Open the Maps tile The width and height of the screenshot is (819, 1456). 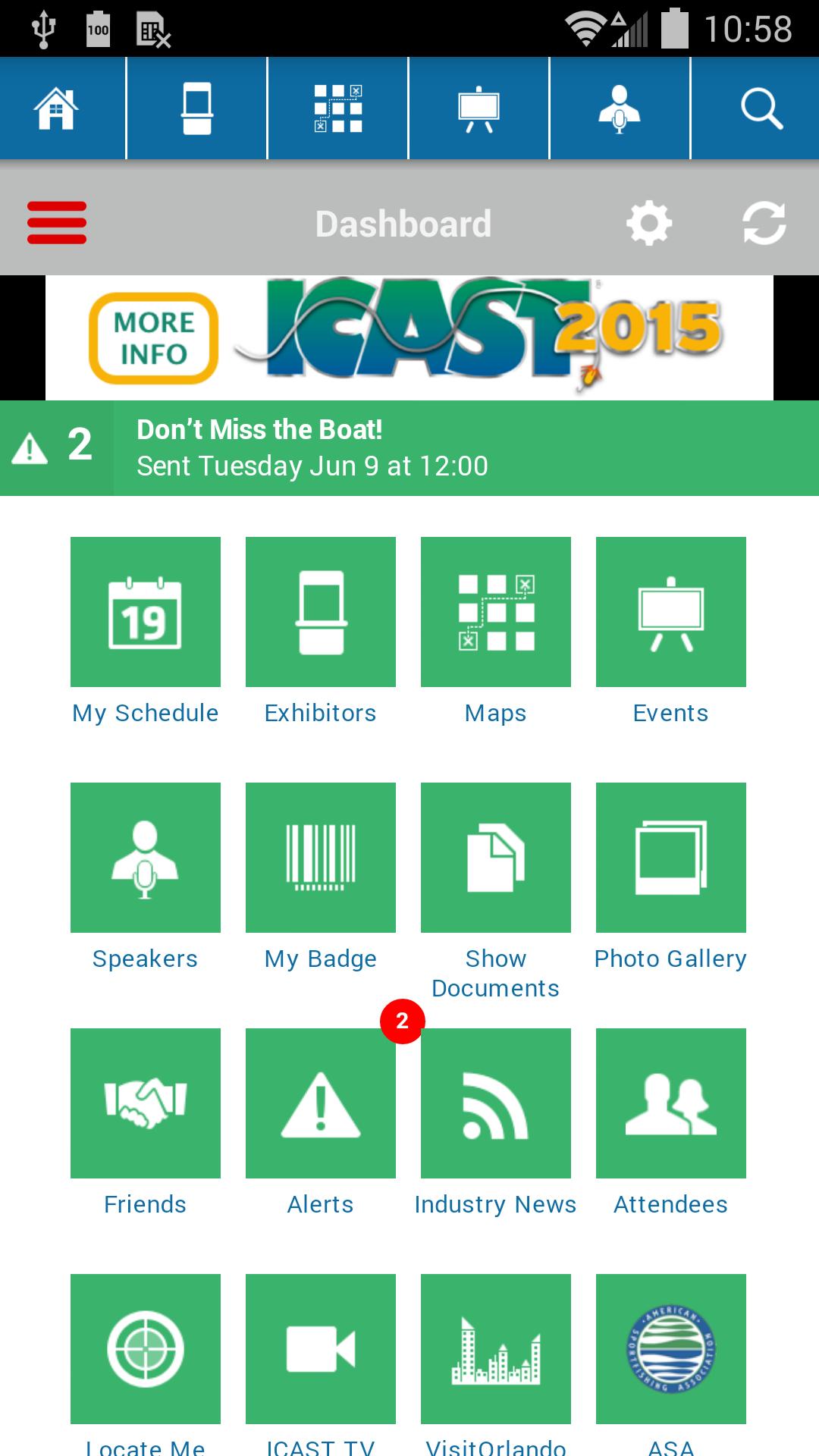(495, 611)
